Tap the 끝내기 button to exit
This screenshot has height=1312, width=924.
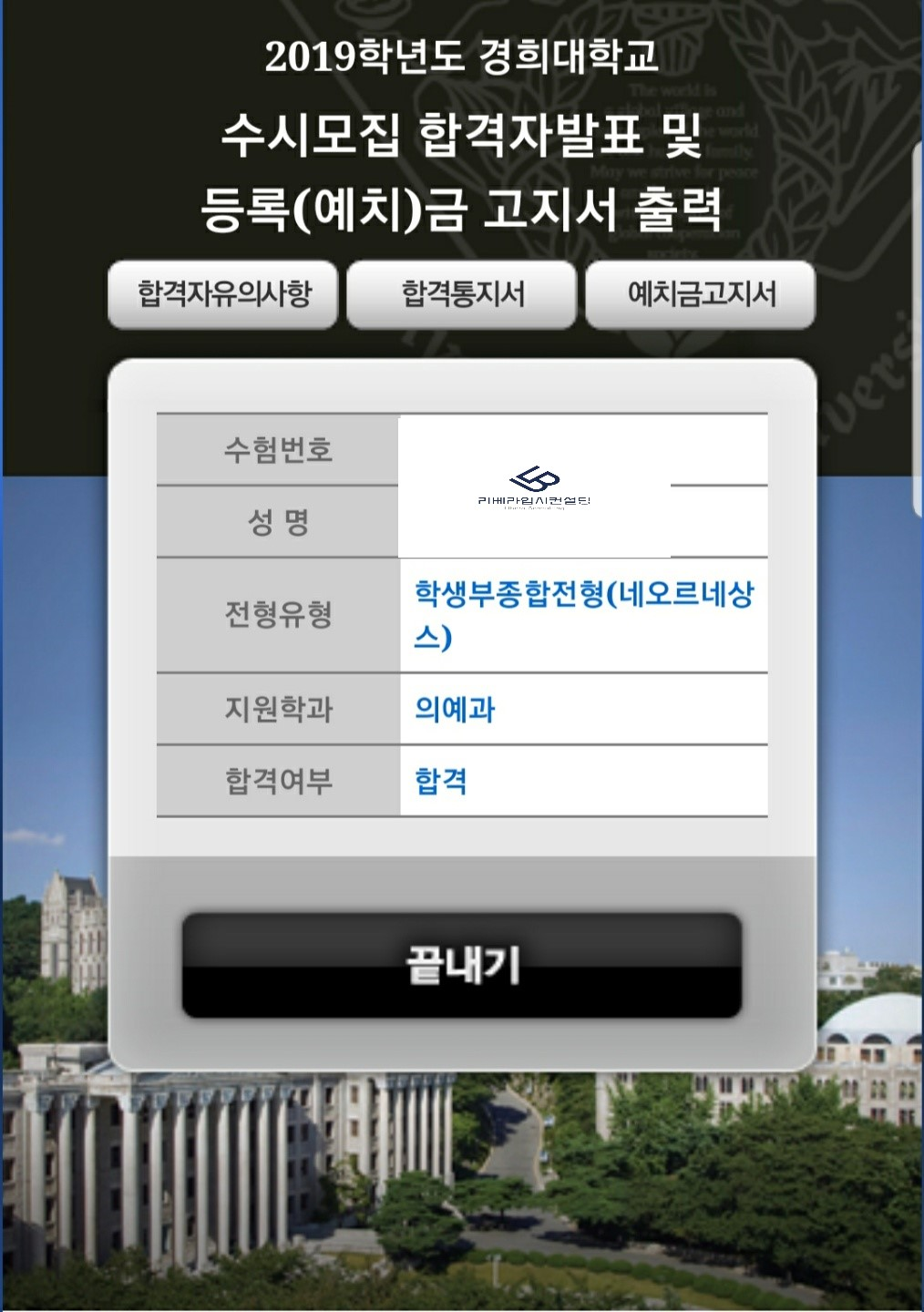click(x=462, y=965)
